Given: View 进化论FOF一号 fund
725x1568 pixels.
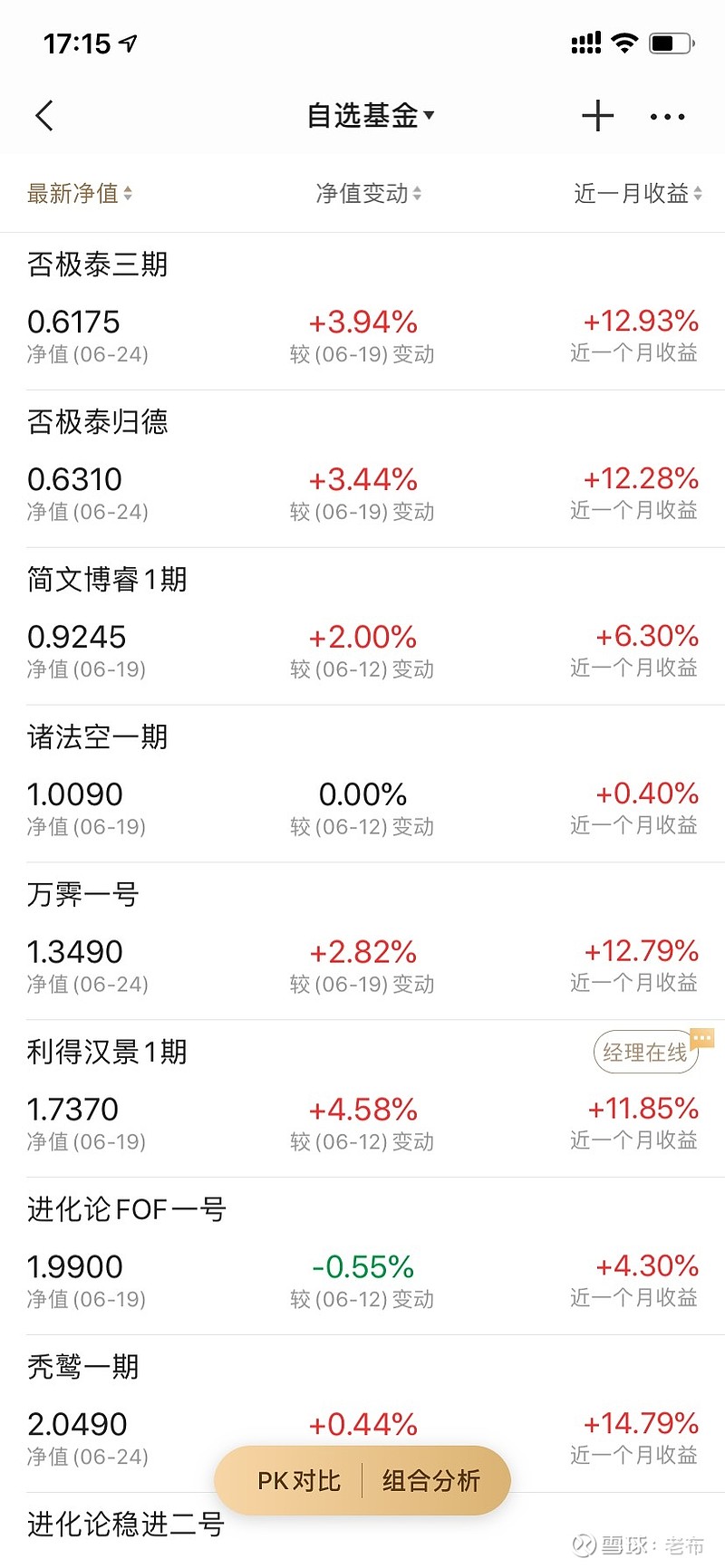Looking at the screenshot, I should point(127,1210).
